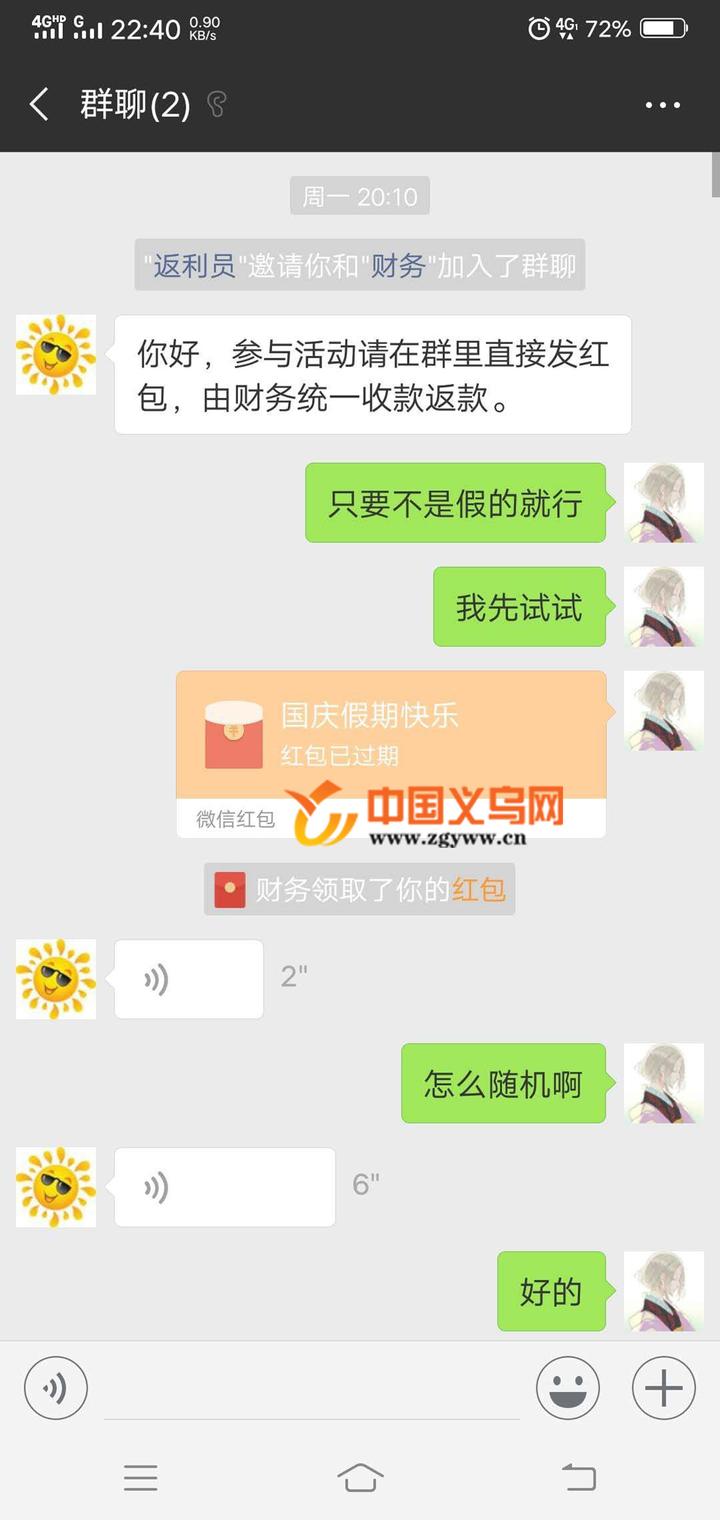The height and width of the screenshot is (1520, 720).
Task: Open the system recent apps menu
Action: (141, 1477)
